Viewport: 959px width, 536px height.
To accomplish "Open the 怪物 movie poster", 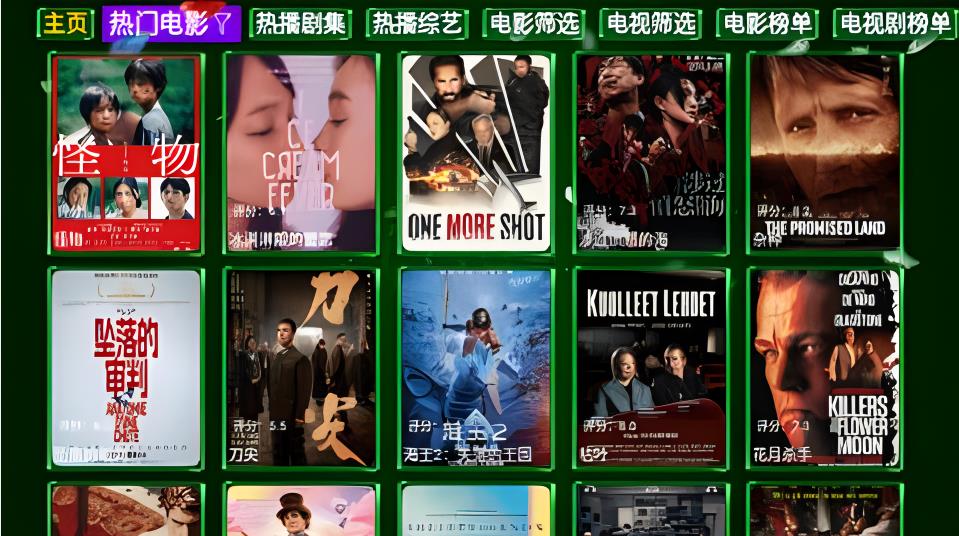I will click(x=126, y=153).
